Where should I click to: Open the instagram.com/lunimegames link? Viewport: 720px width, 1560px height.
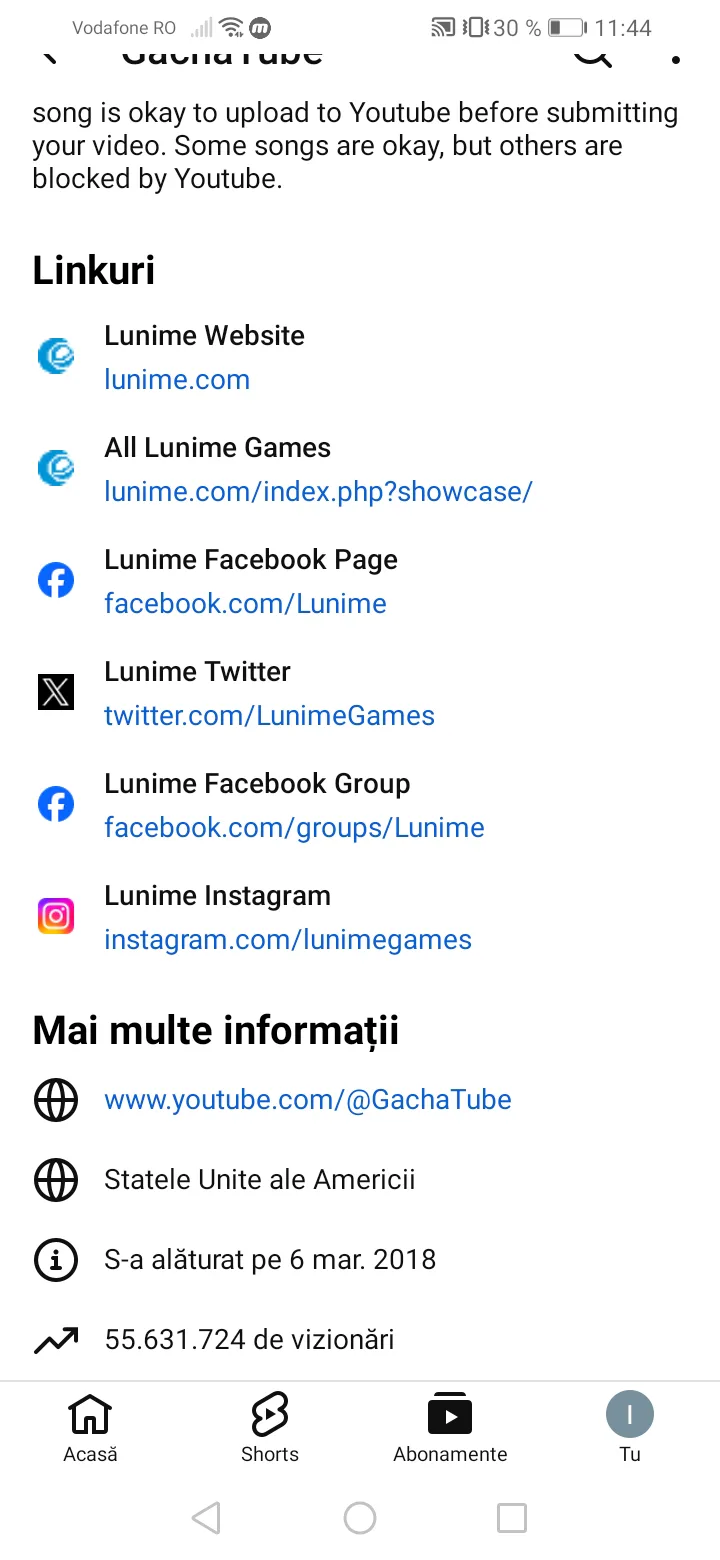pyautogui.click(x=288, y=940)
